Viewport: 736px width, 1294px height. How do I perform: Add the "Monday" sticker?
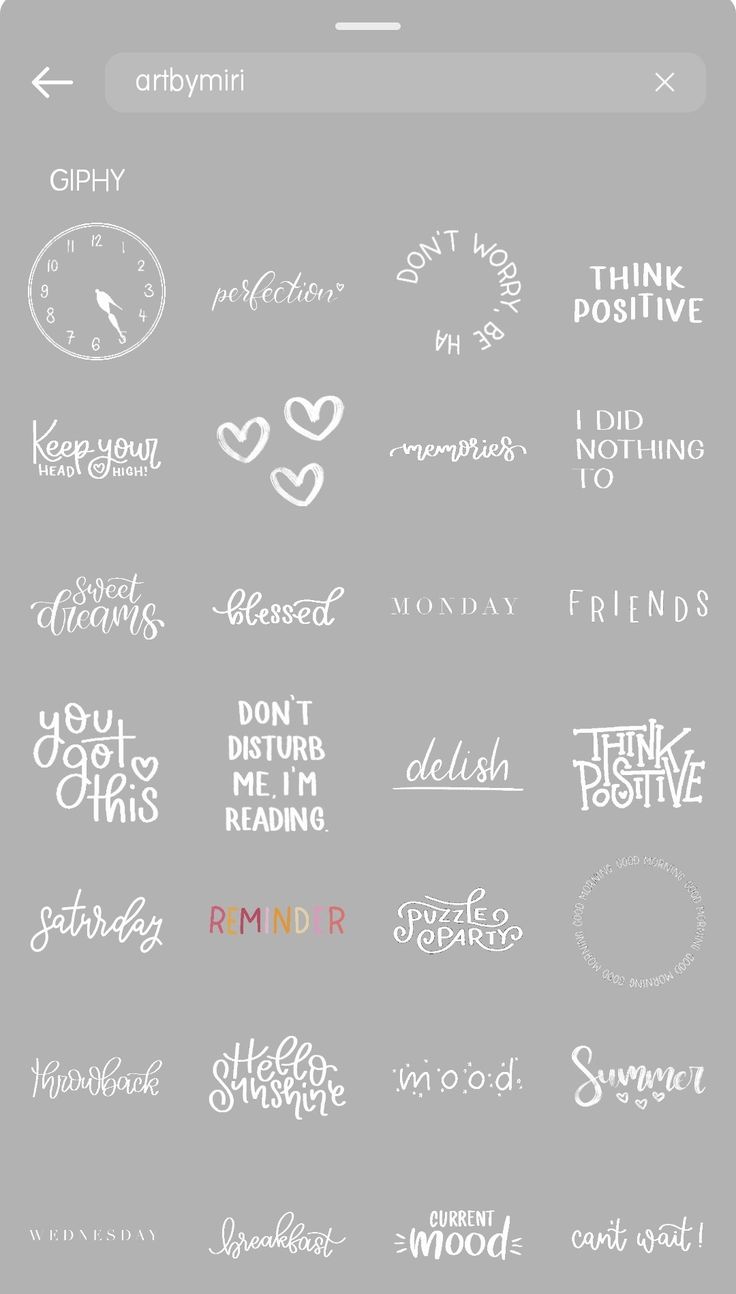(455, 606)
